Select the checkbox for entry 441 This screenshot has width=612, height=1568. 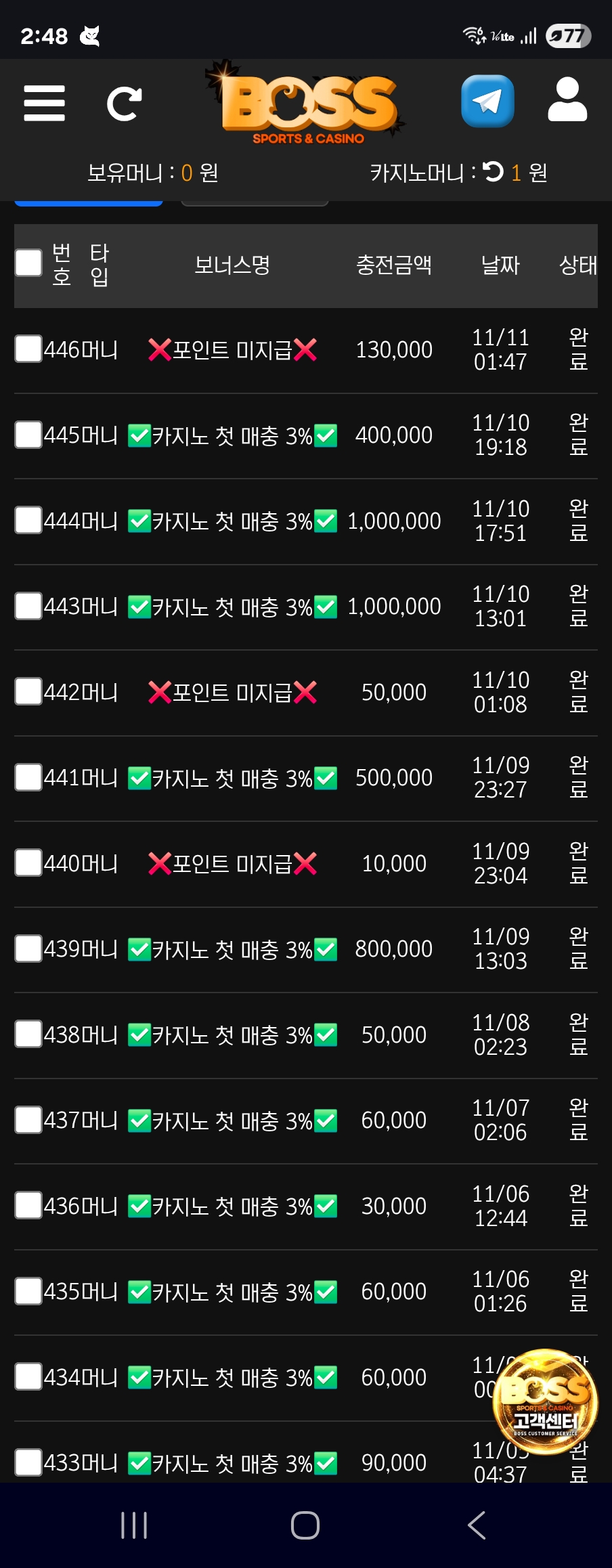28,777
